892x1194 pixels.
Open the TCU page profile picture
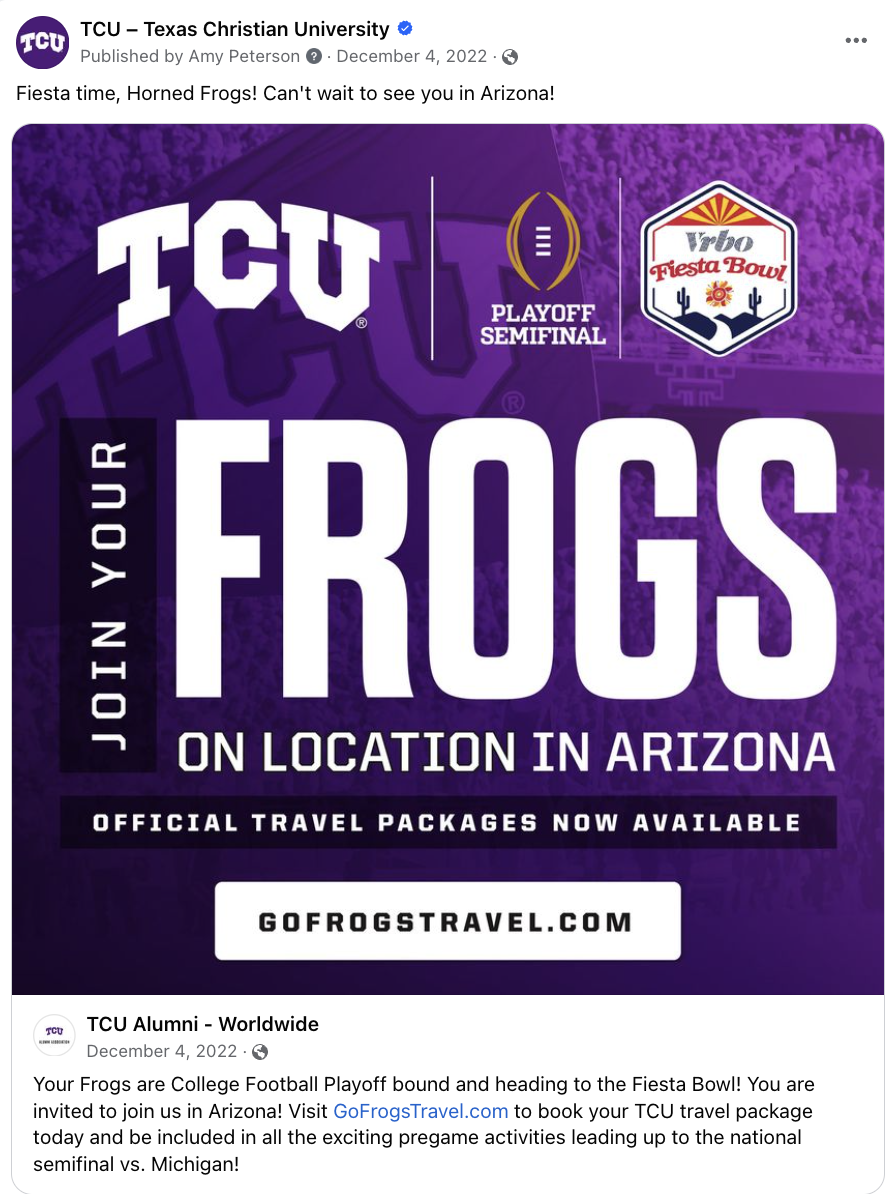pyautogui.click(x=43, y=42)
